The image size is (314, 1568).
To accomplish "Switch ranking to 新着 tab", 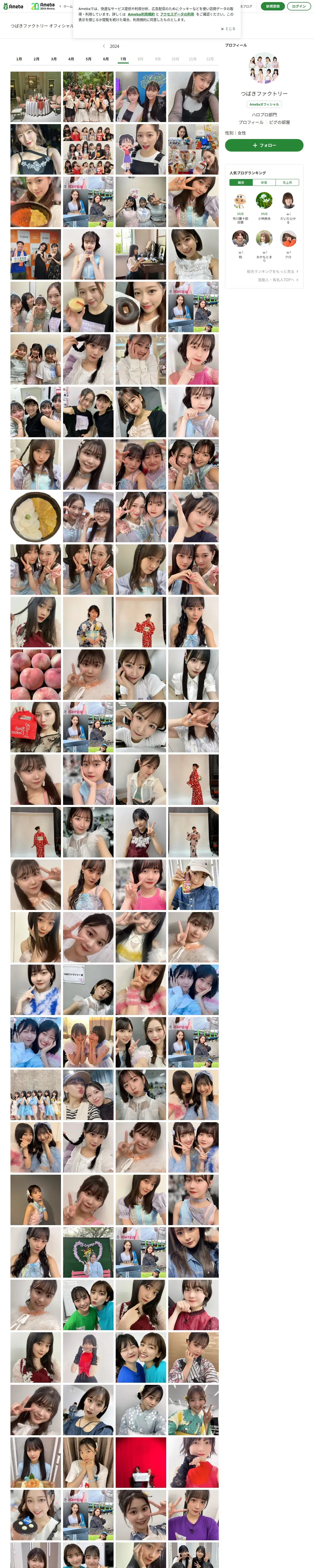I will (x=264, y=183).
